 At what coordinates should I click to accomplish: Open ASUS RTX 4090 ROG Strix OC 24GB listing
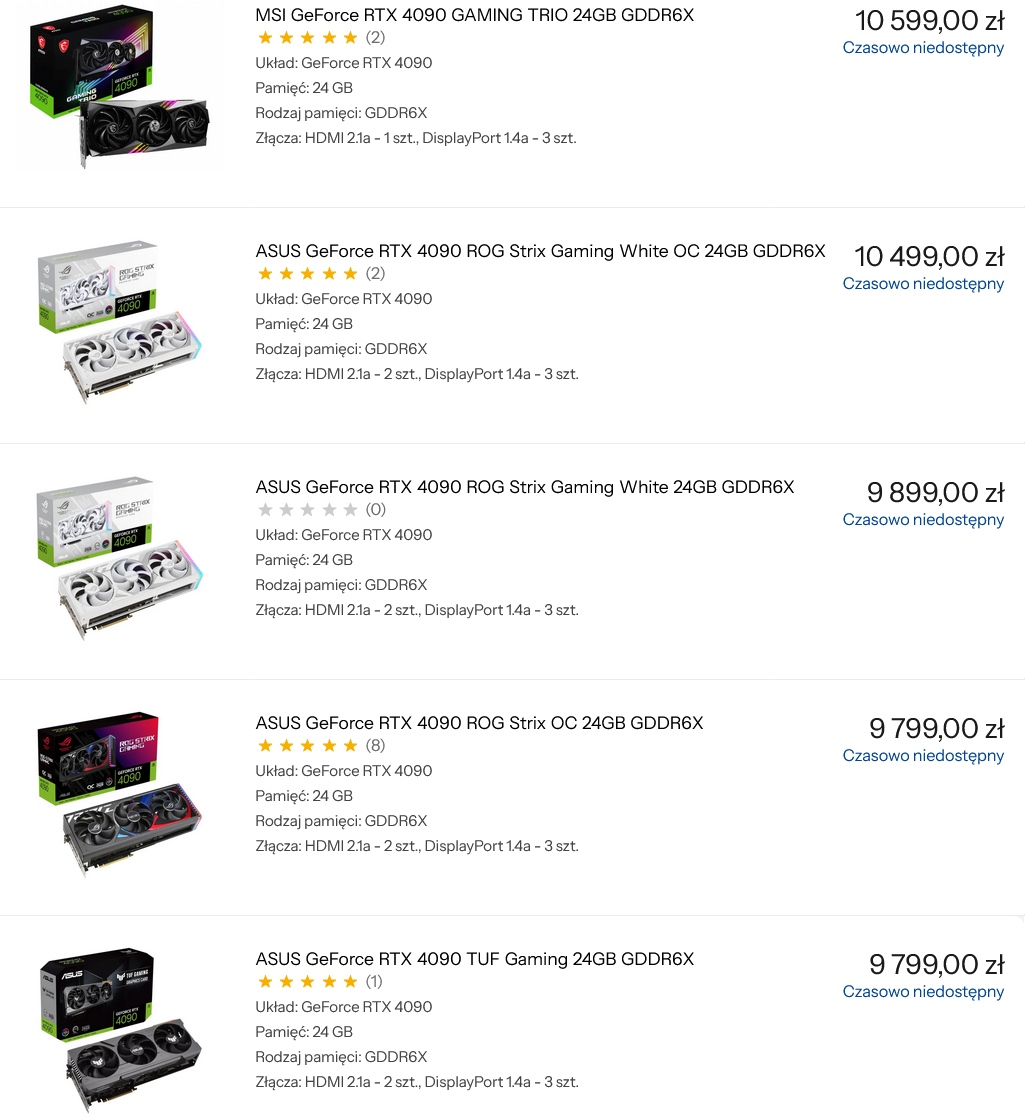tap(479, 723)
